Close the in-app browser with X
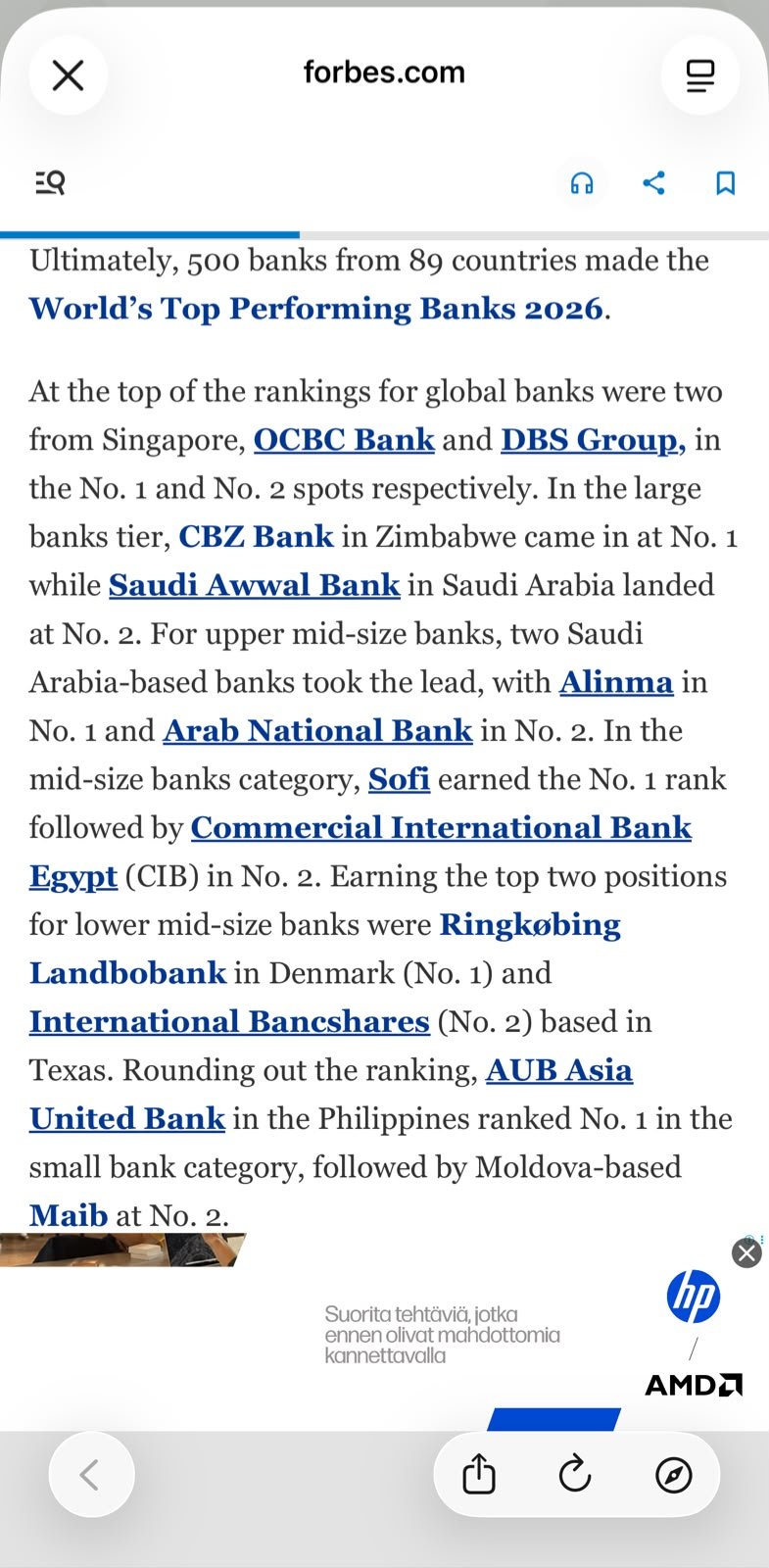 (x=68, y=75)
